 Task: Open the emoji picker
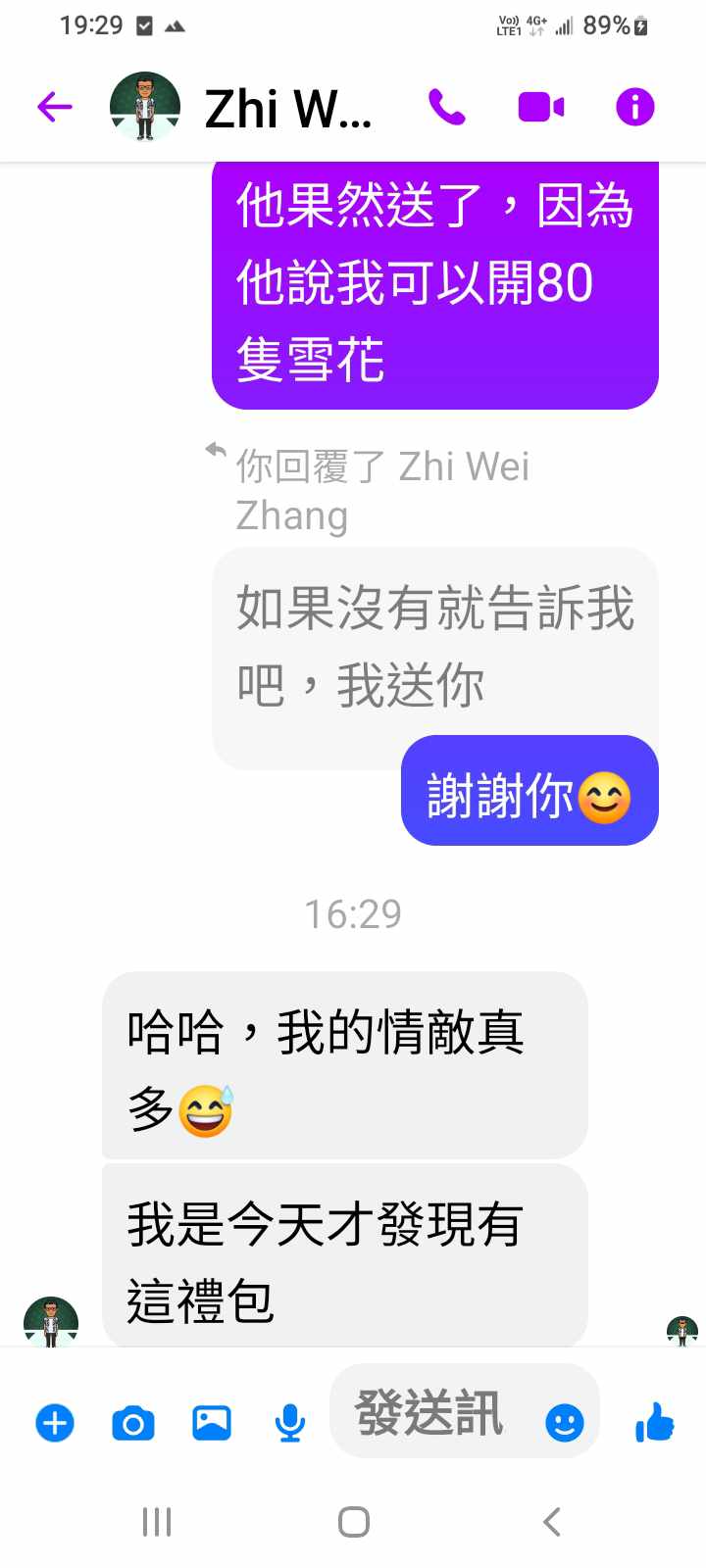(x=564, y=1422)
